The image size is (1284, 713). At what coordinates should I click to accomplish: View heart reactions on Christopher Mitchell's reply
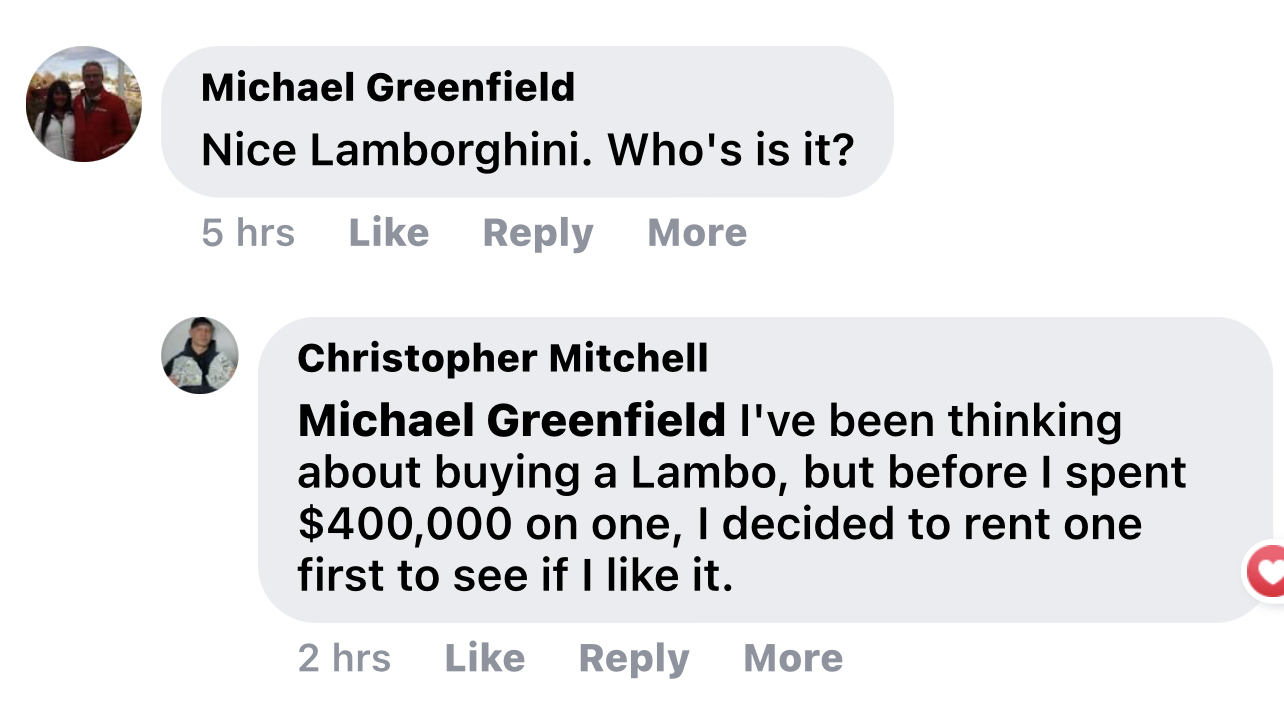click(1267, 572)
